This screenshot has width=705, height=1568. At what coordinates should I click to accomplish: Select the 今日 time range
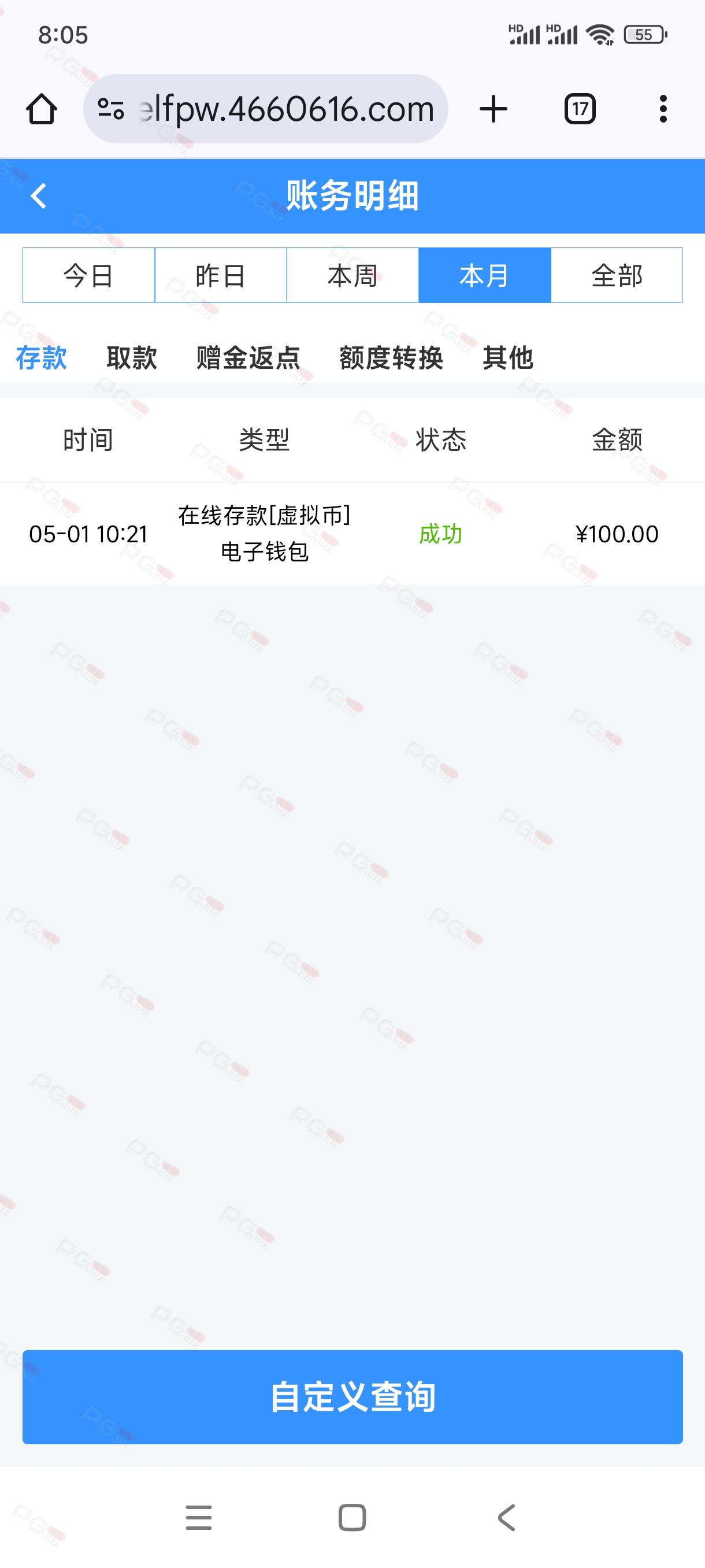click(x=88, y=275)
